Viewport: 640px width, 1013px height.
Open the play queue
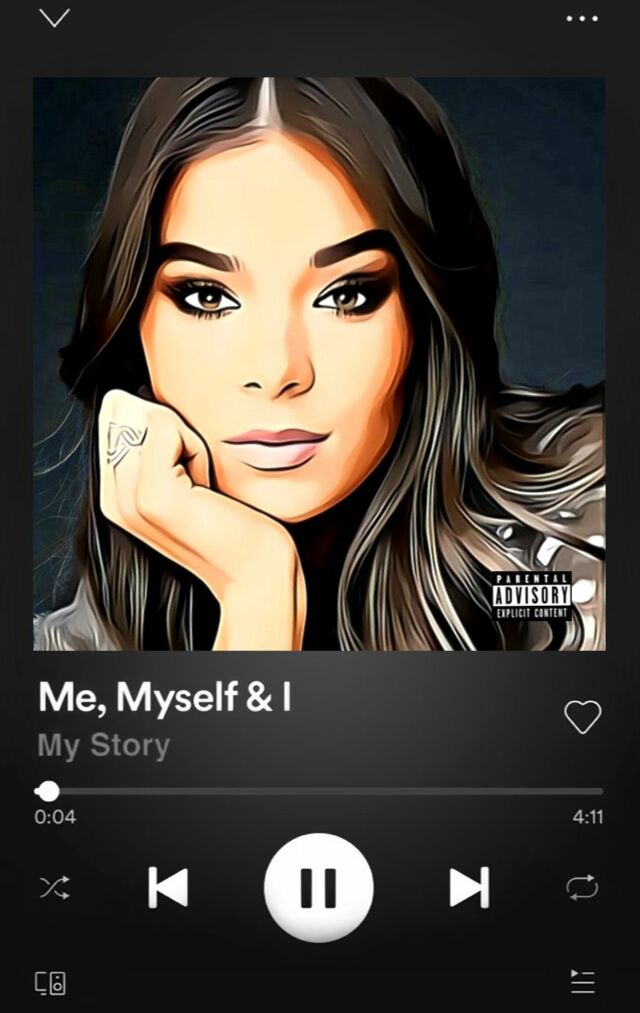[x=582, y=981]
